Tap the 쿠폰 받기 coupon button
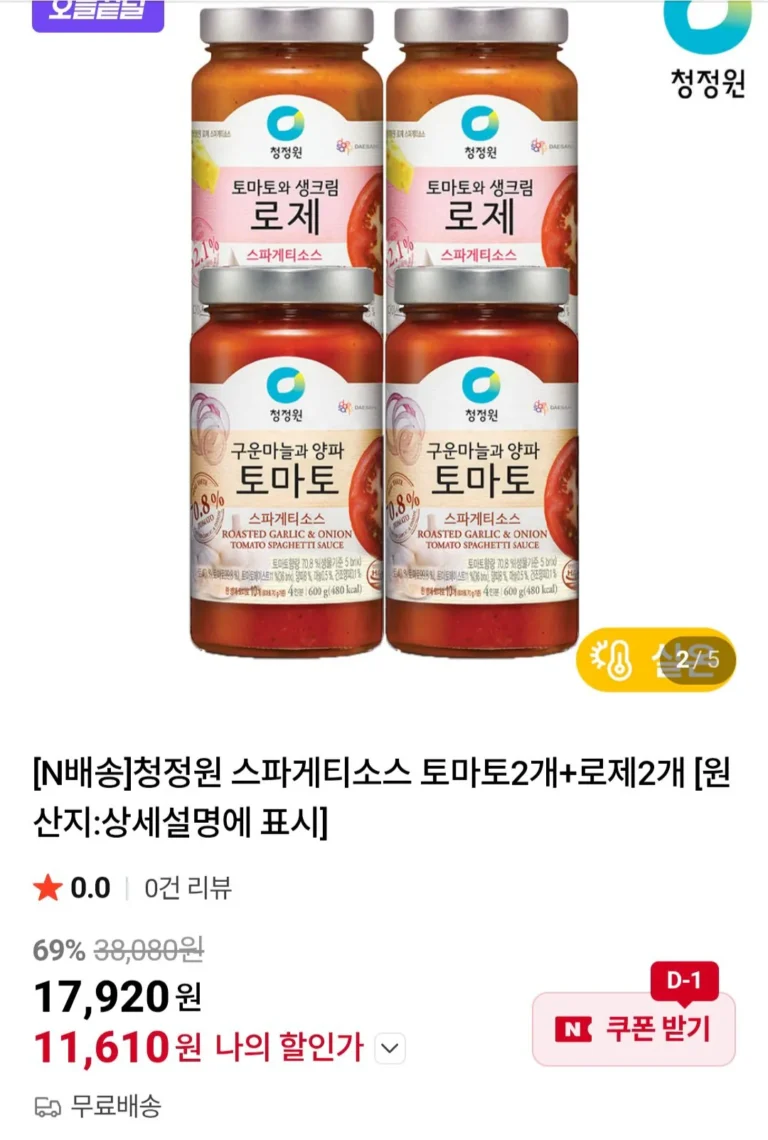768x1140 pixels. [x=633, y=1029]
